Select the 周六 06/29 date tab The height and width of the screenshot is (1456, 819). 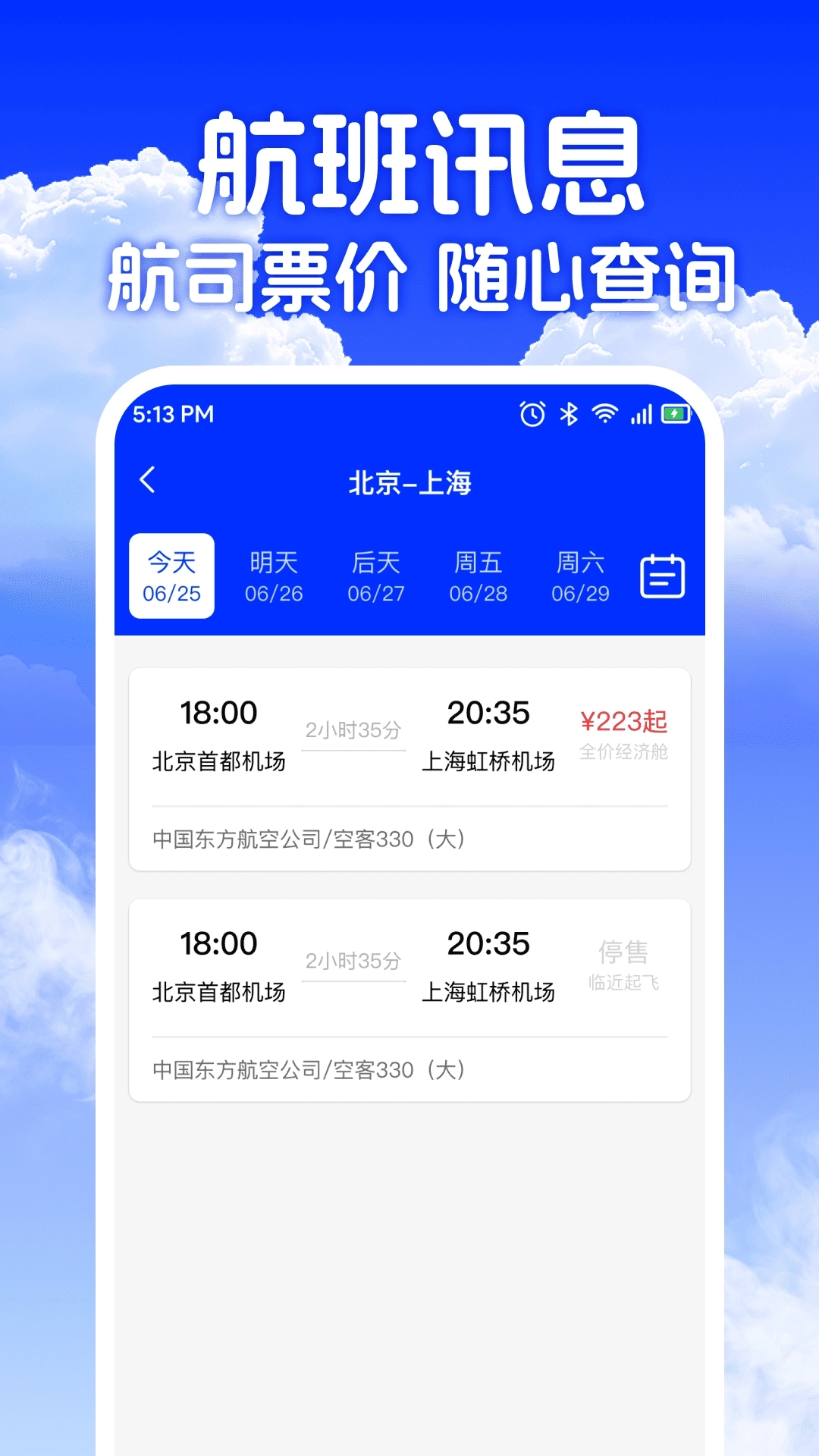tap(580, 577)
